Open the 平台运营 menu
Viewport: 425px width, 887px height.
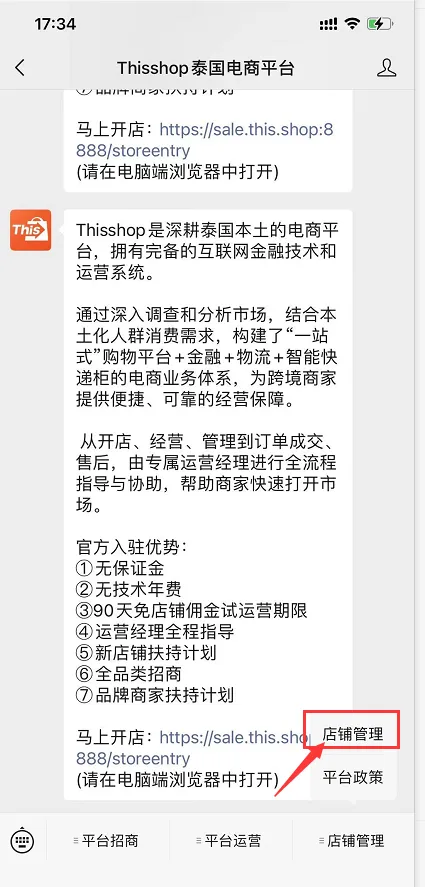click(230, 841)
